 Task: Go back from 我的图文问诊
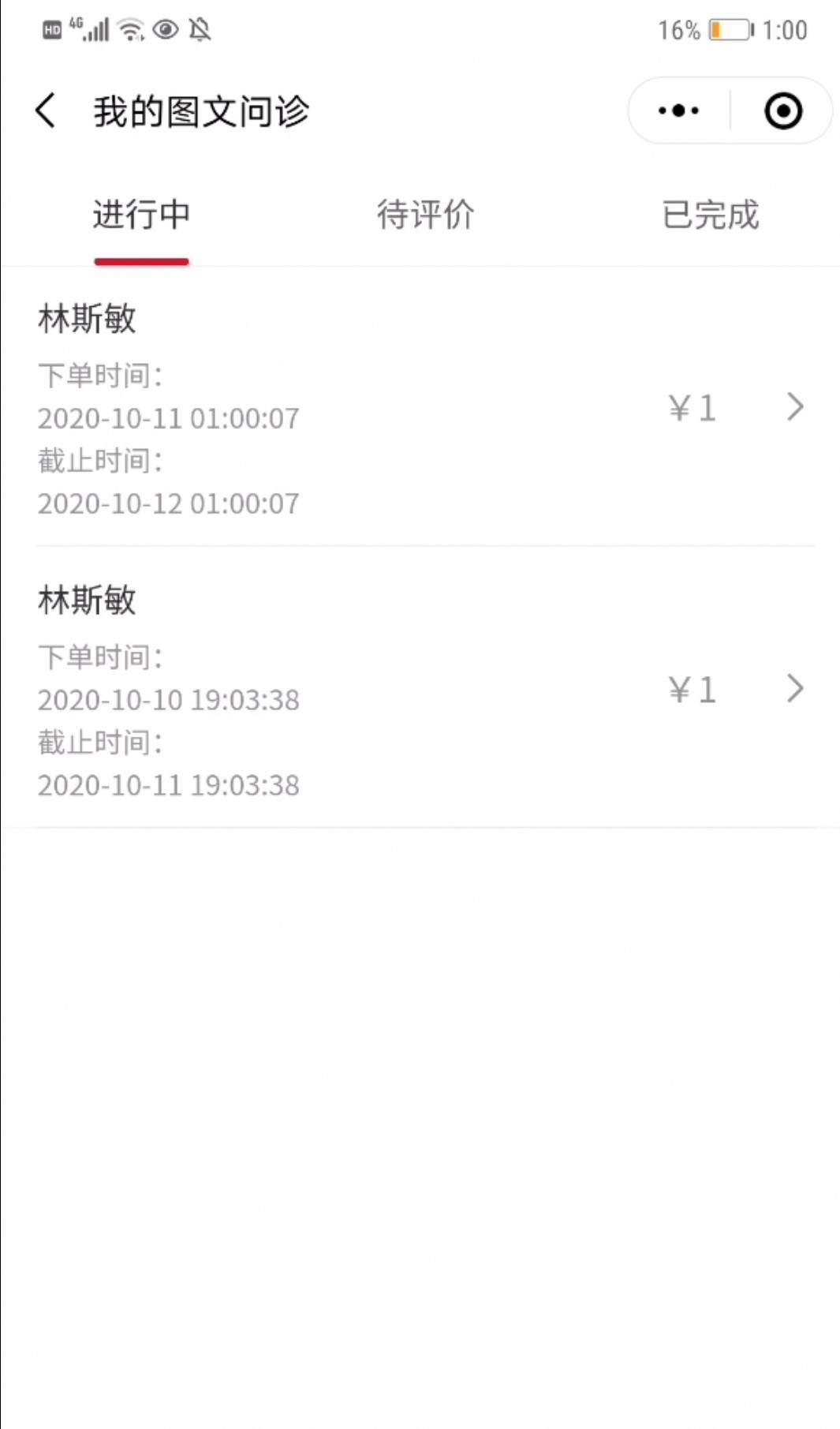[x=46, y=110]
